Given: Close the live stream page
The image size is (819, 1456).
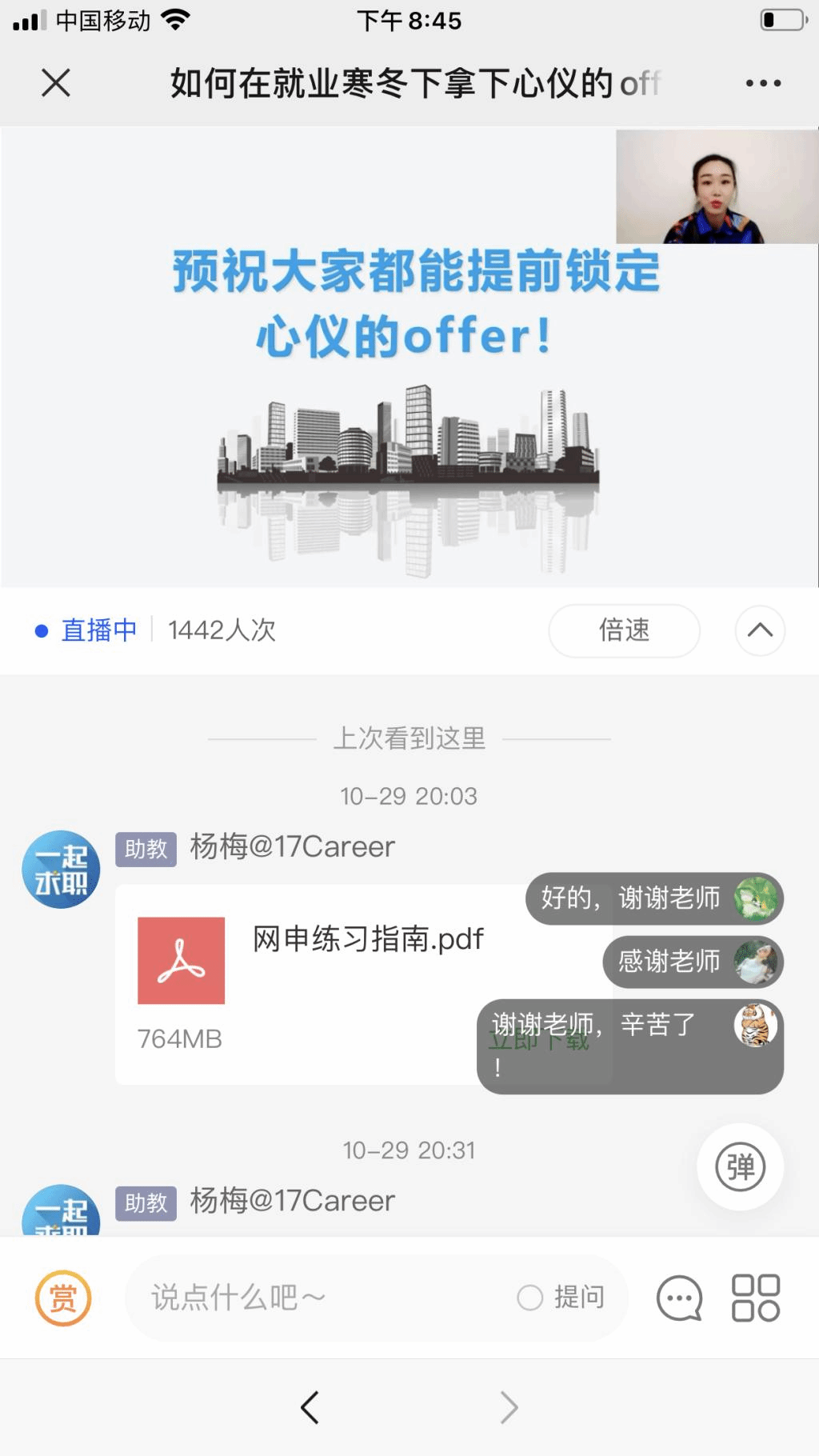Looking at the screenshot, I should (56, 82).
